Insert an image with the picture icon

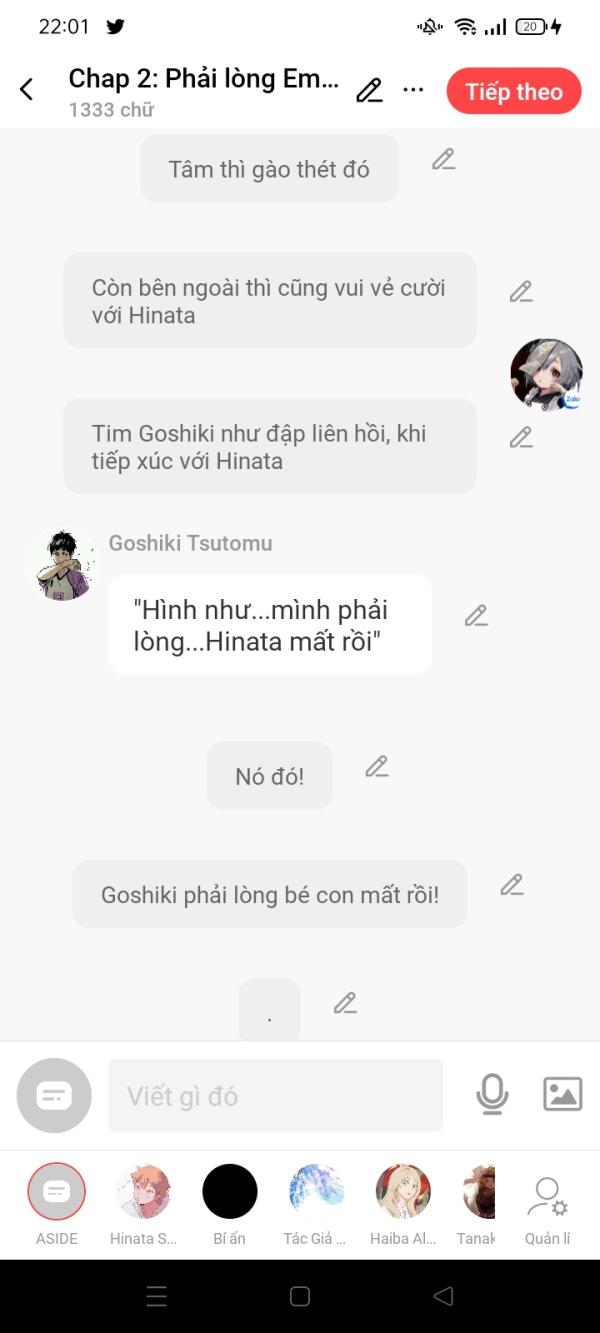[x=563, y=1094]
